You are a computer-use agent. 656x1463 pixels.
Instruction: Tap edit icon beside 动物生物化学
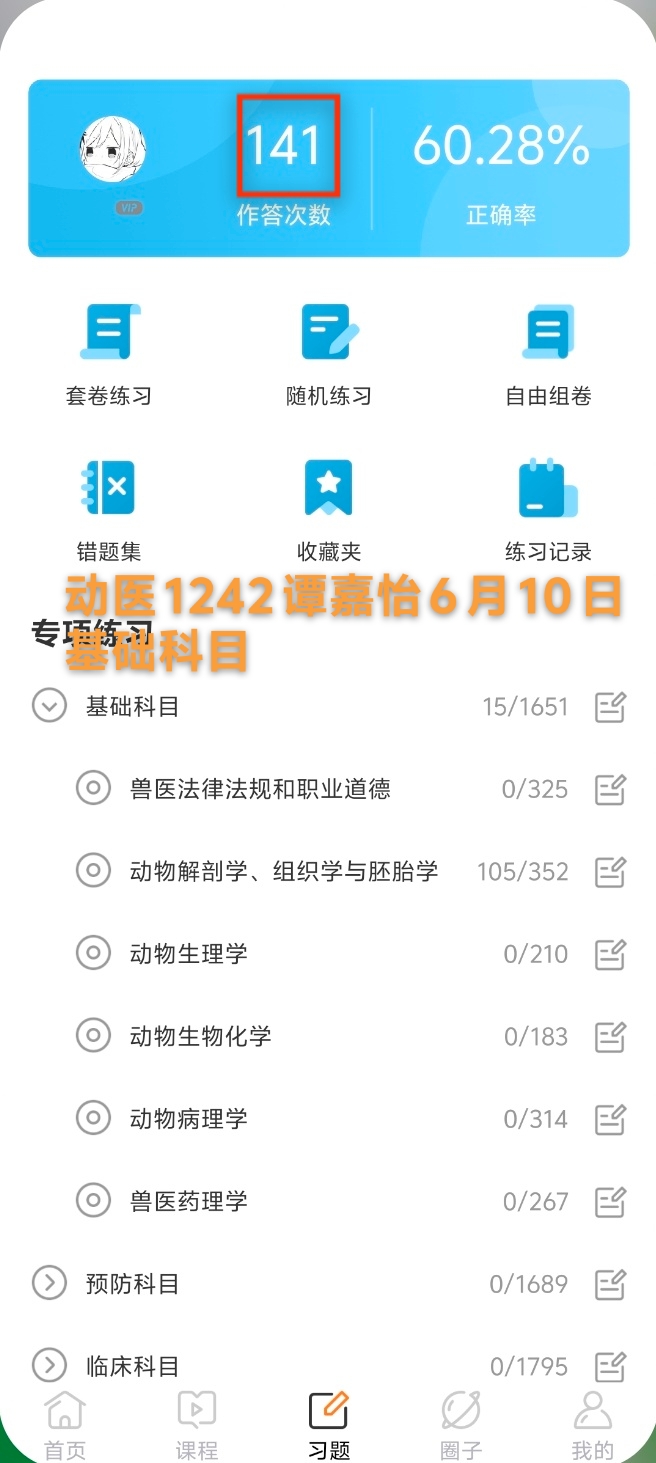pyautogui.click(x=610, y=1036)
